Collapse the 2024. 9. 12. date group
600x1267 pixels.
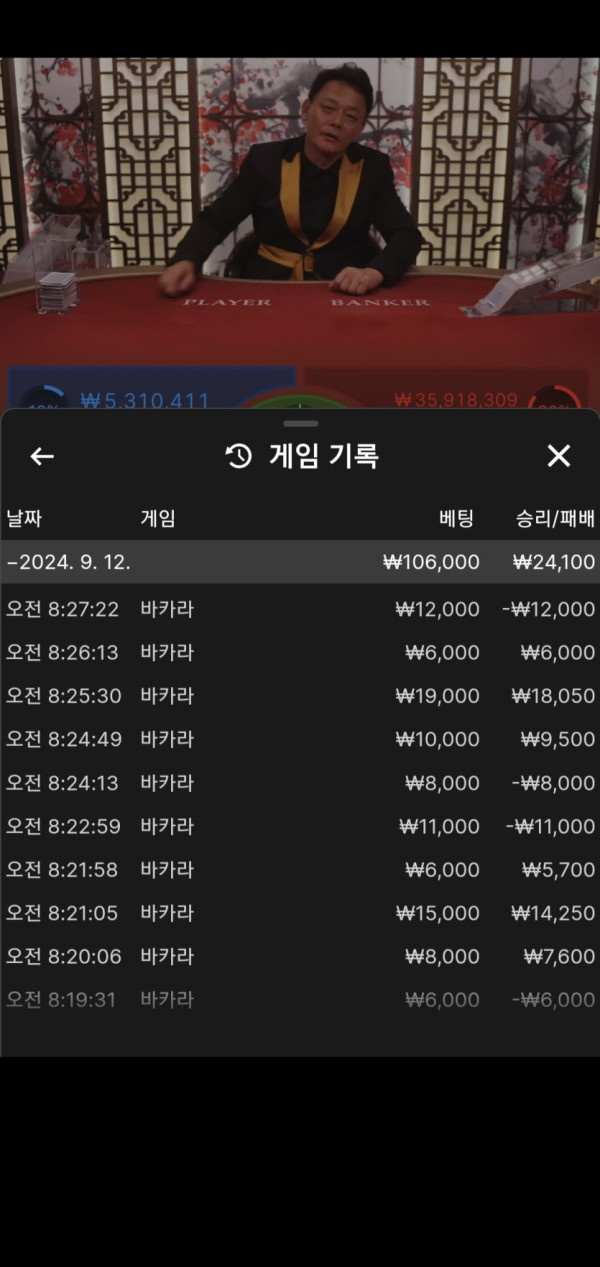pyautogui.click(x=68, y=562)
